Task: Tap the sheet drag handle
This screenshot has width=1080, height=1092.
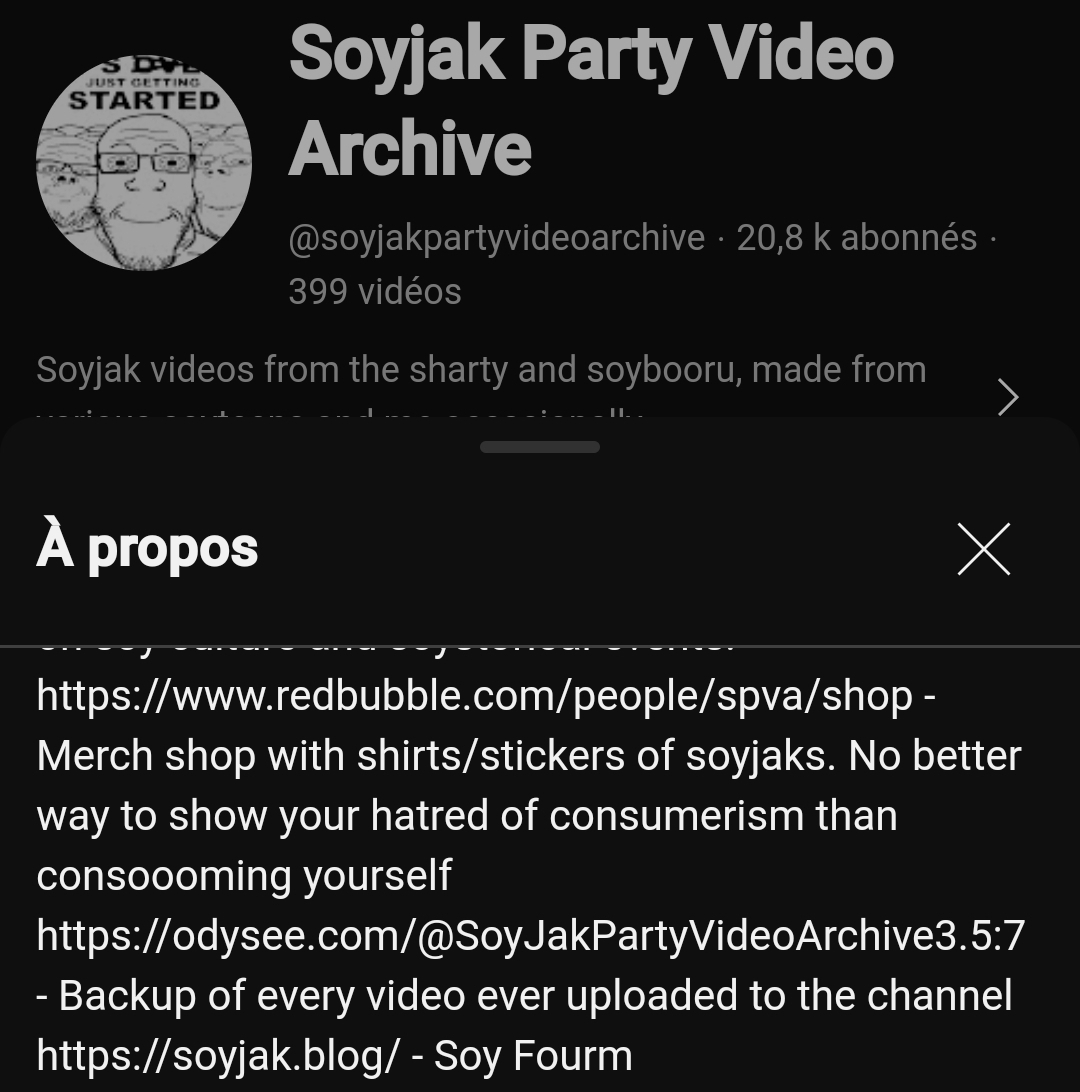Action: (x=540, y=447)
